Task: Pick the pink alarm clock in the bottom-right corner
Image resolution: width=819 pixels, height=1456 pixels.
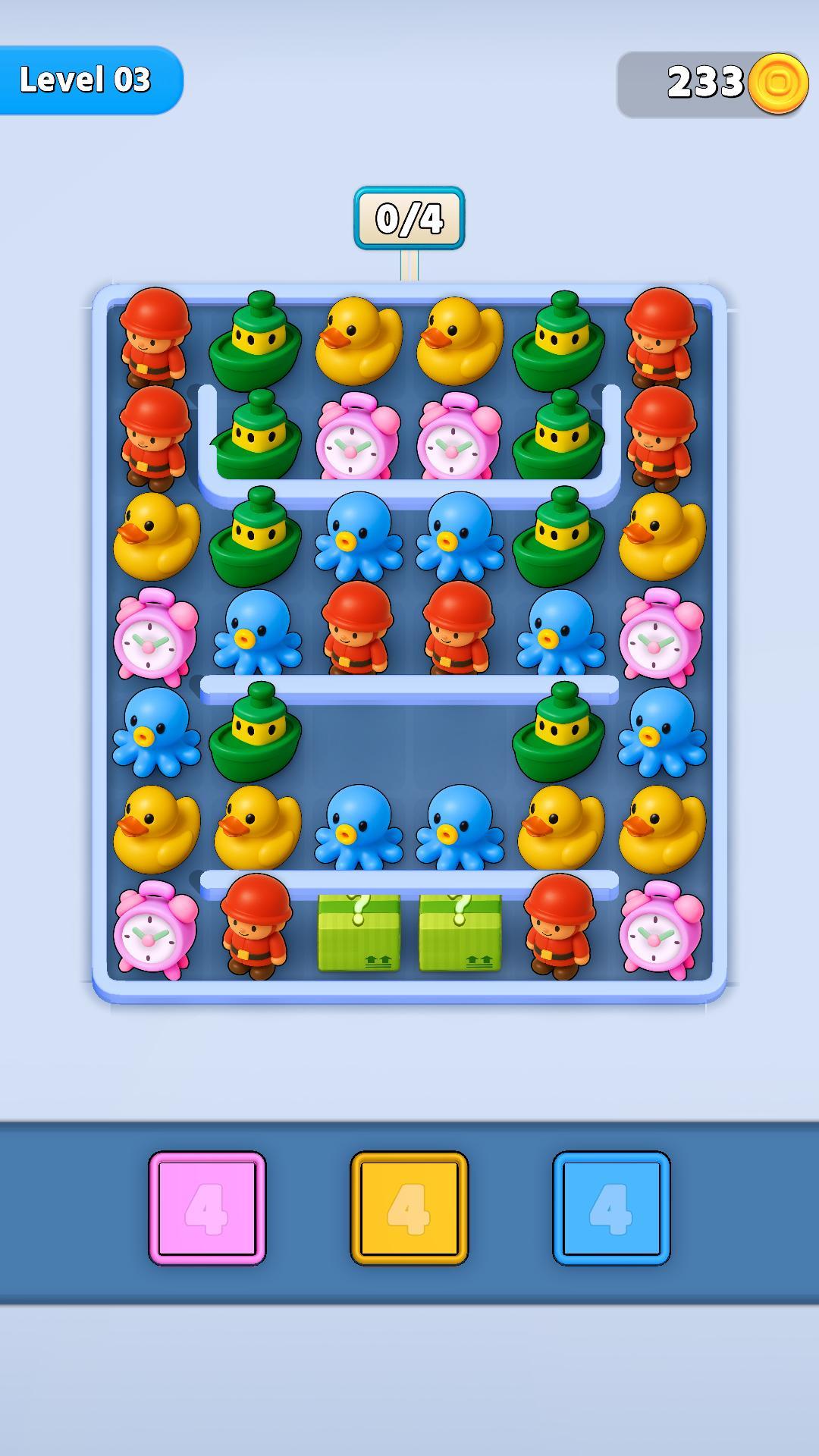Action: click(x=661, y=927)
